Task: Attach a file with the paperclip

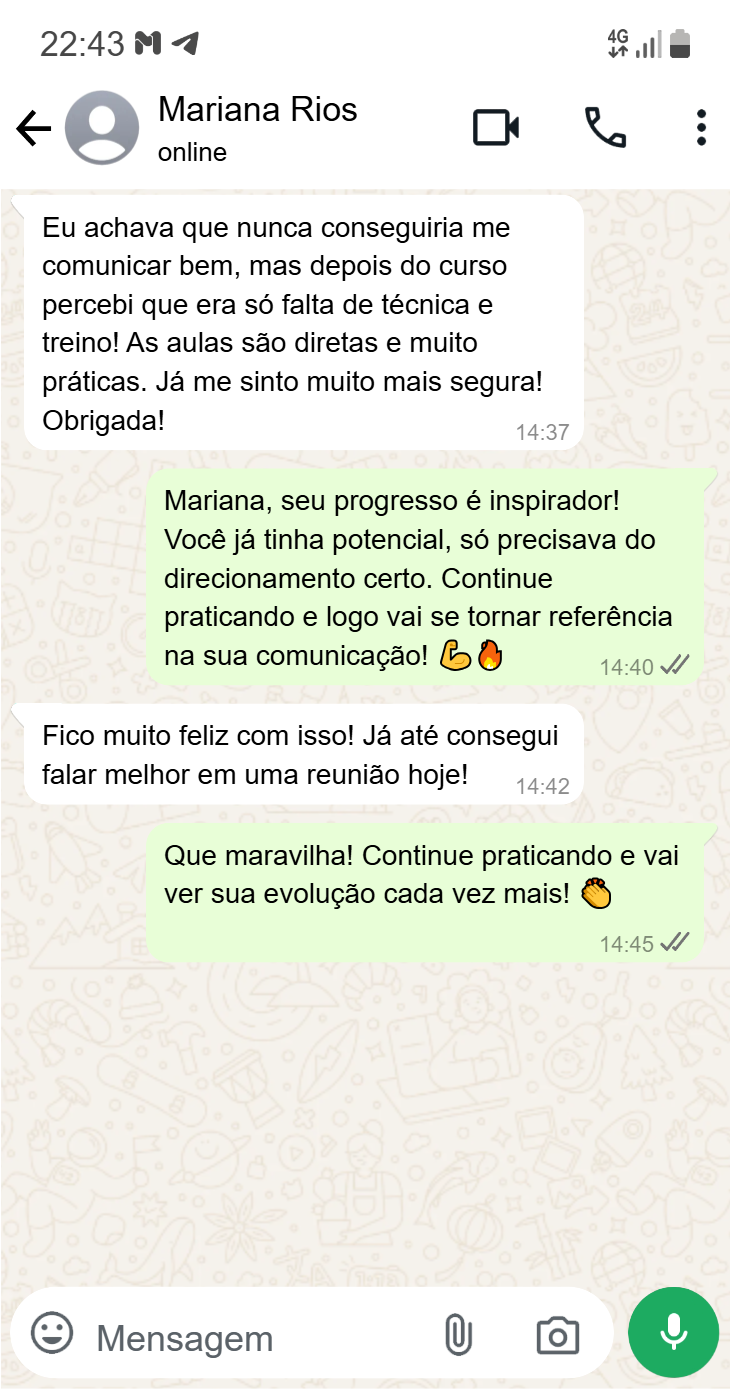Action: point(457,1335)
